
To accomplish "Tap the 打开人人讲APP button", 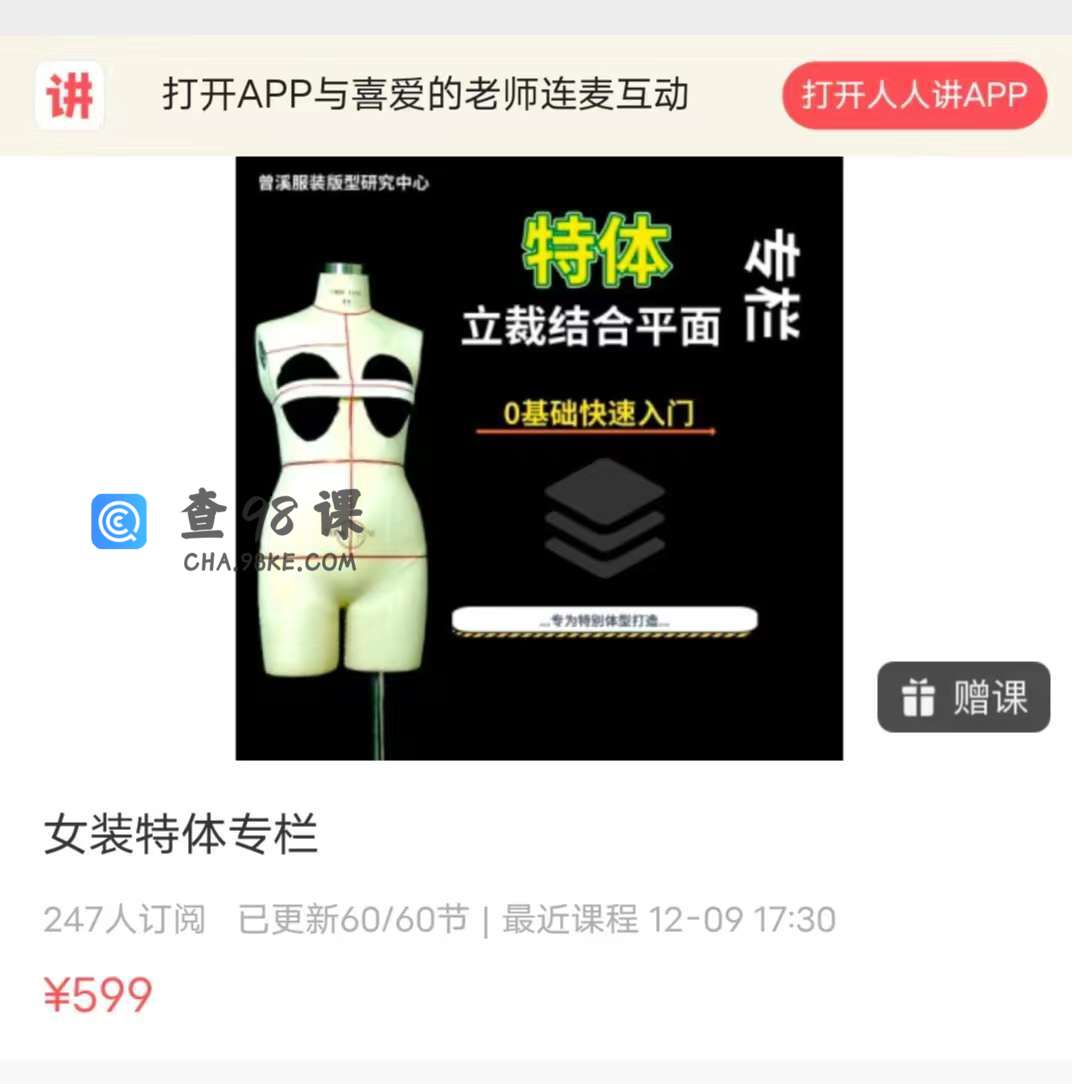I will coord(914,96).
